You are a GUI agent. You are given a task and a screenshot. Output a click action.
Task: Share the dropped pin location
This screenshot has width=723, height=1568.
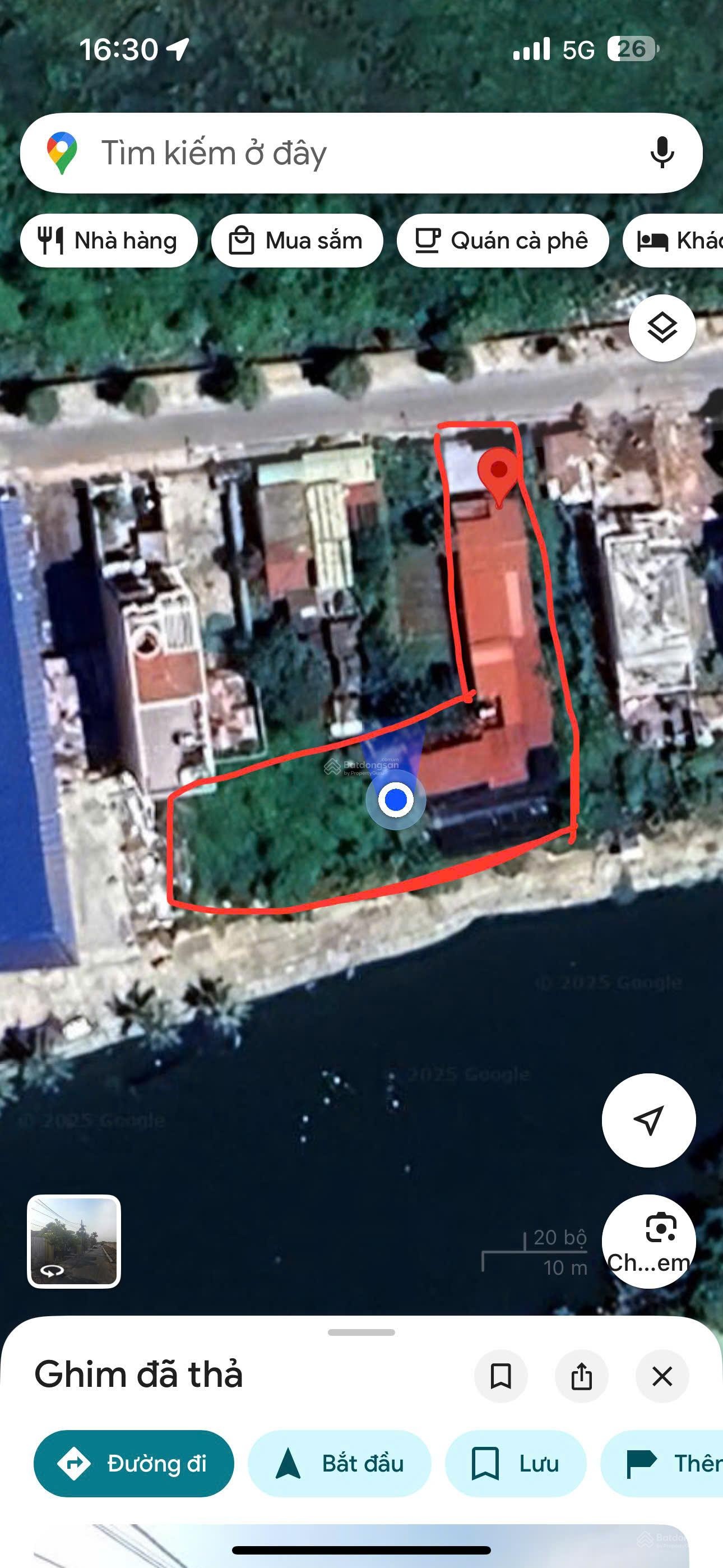581,1376
